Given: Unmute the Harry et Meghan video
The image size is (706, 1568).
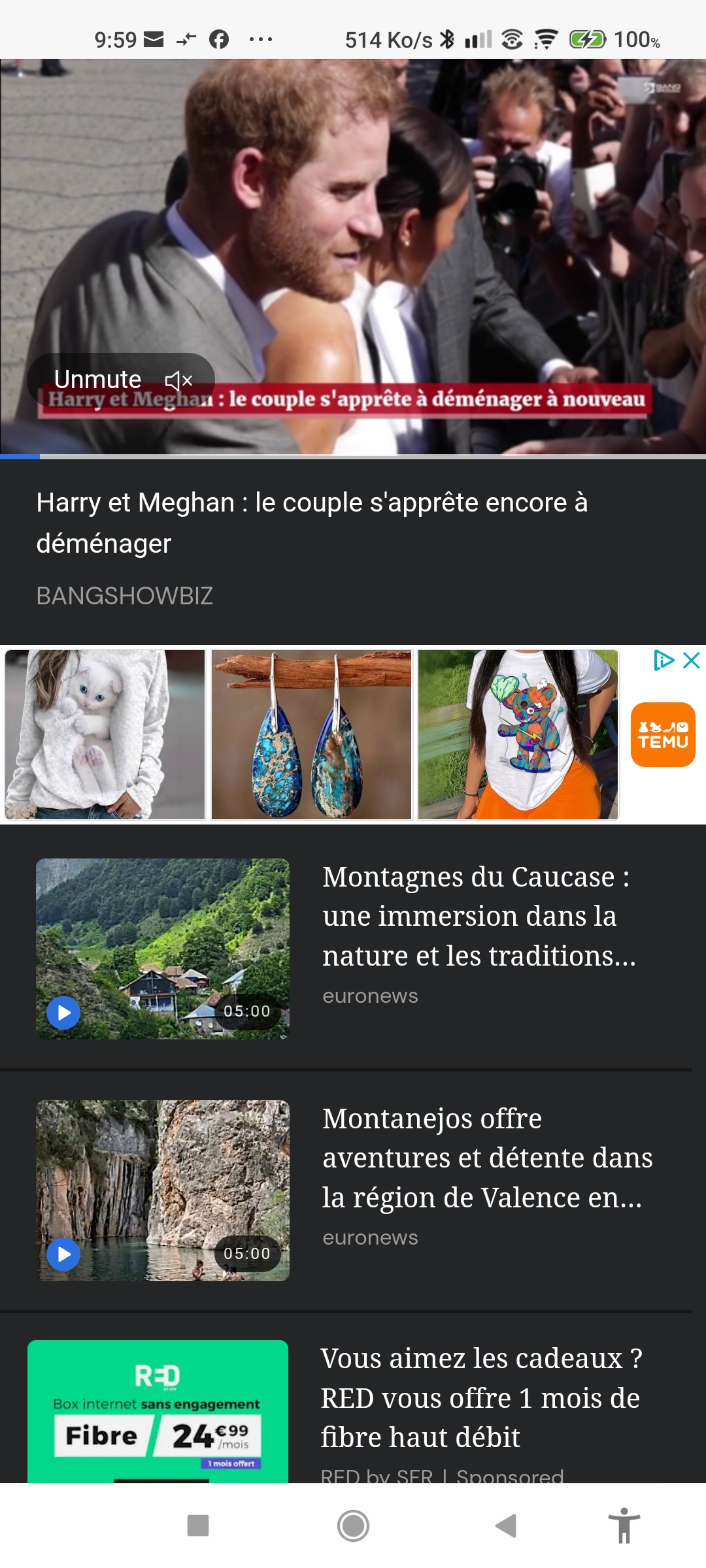Looking at the screenshot, I should coord(121,380).
